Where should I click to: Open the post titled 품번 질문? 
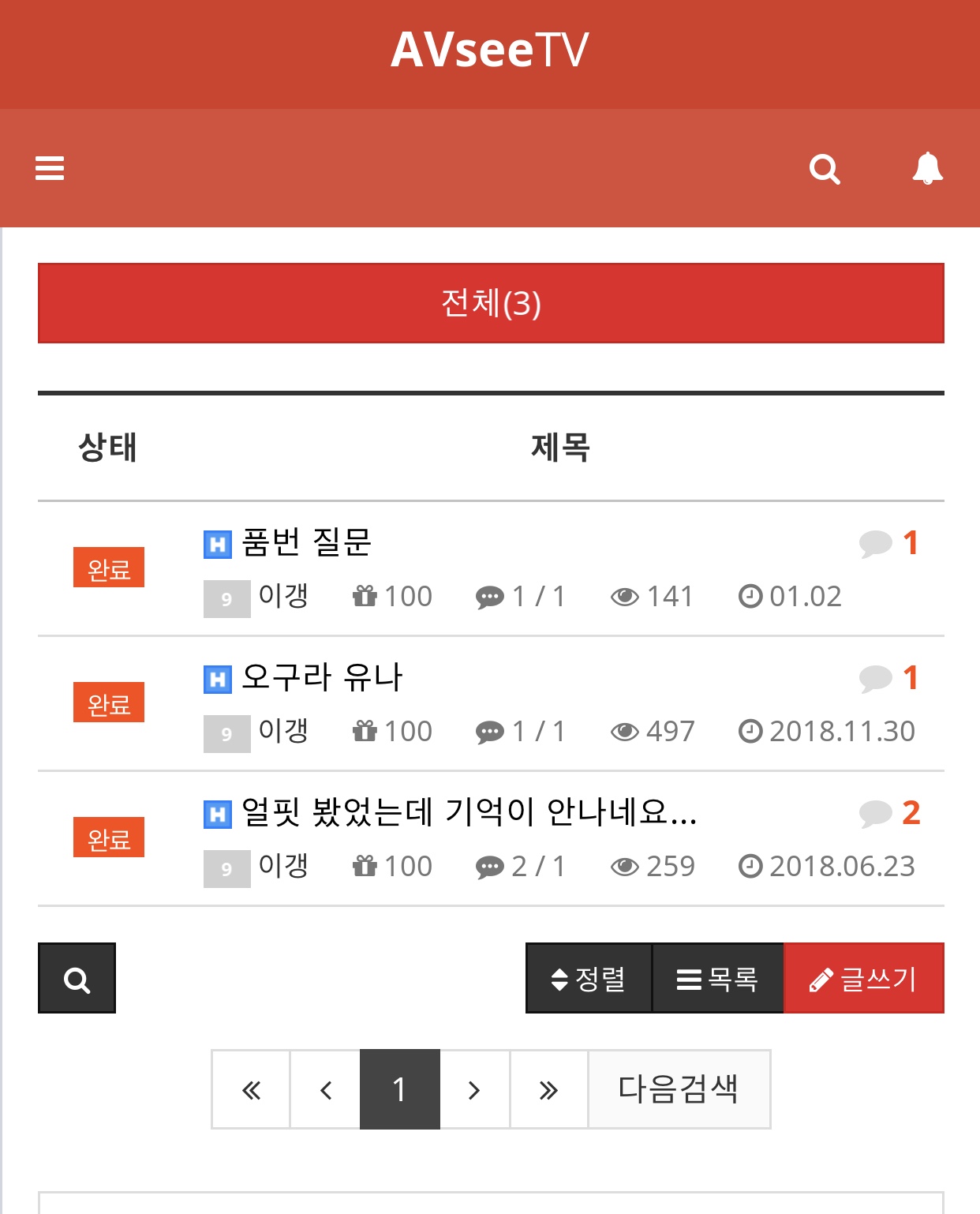coord(306,542)
